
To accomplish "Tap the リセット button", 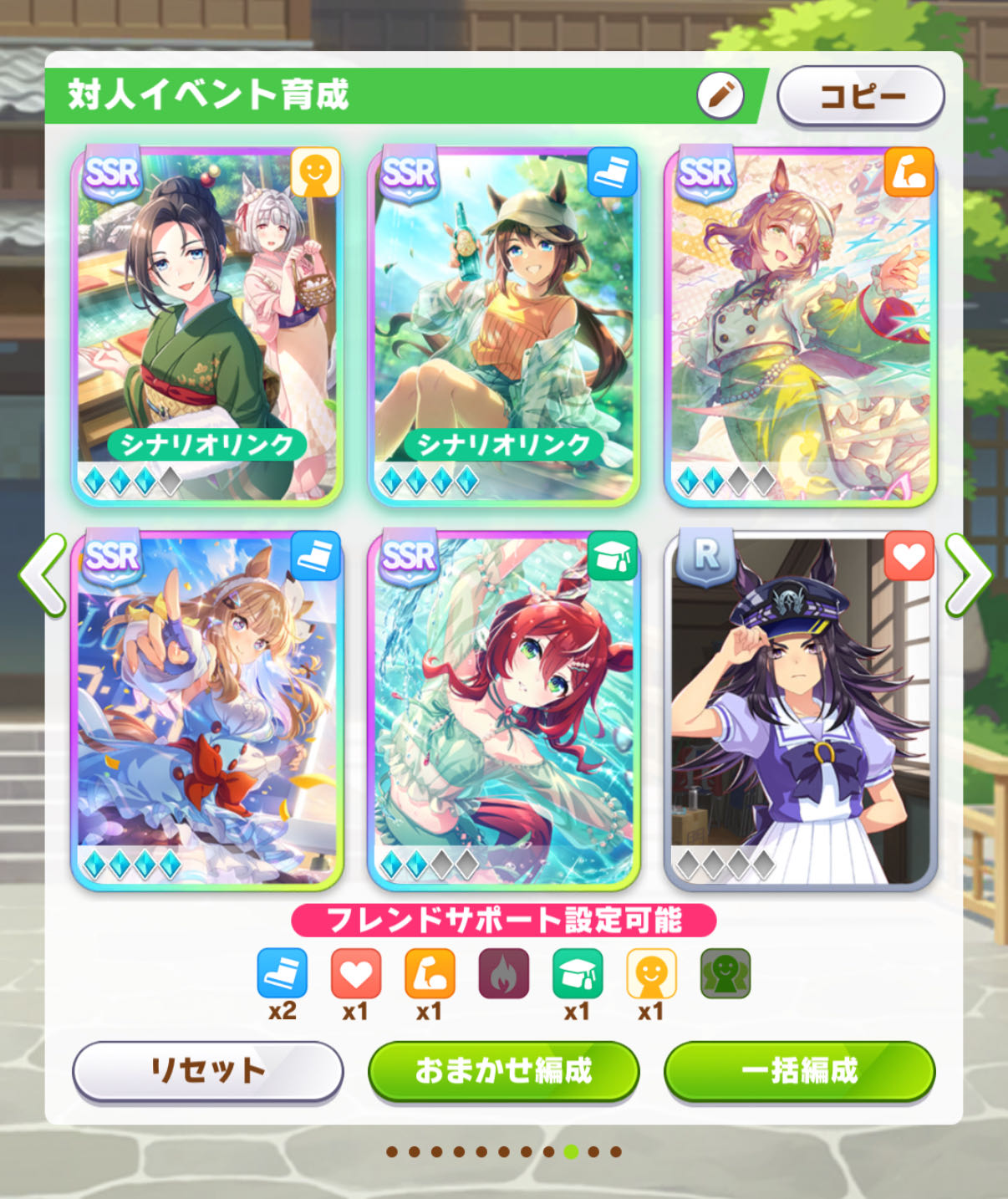I will (x=207, y=1070).
